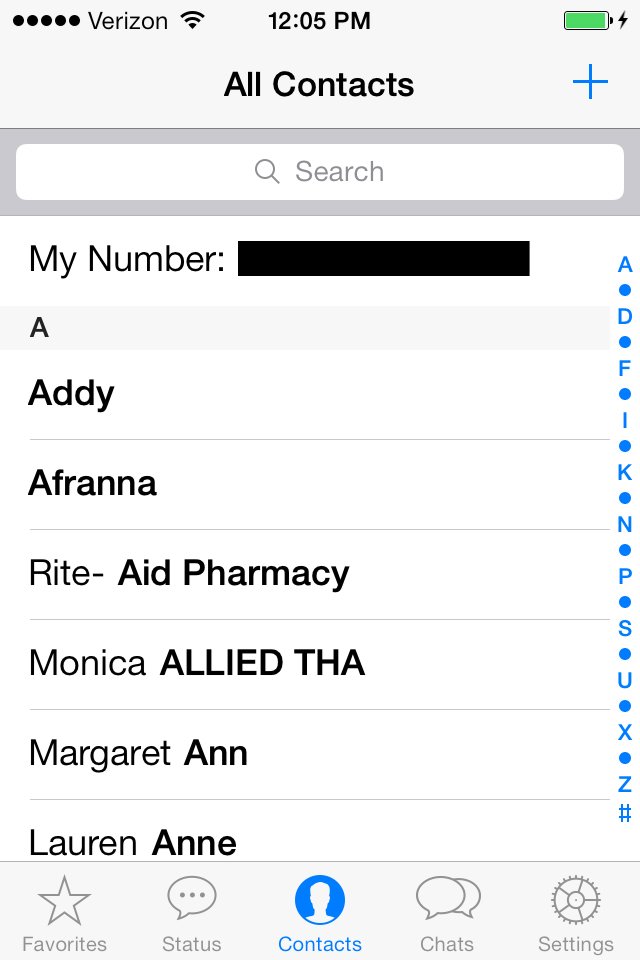Select the Contacts tab
The image size is (640, 960).
[320, 912]
